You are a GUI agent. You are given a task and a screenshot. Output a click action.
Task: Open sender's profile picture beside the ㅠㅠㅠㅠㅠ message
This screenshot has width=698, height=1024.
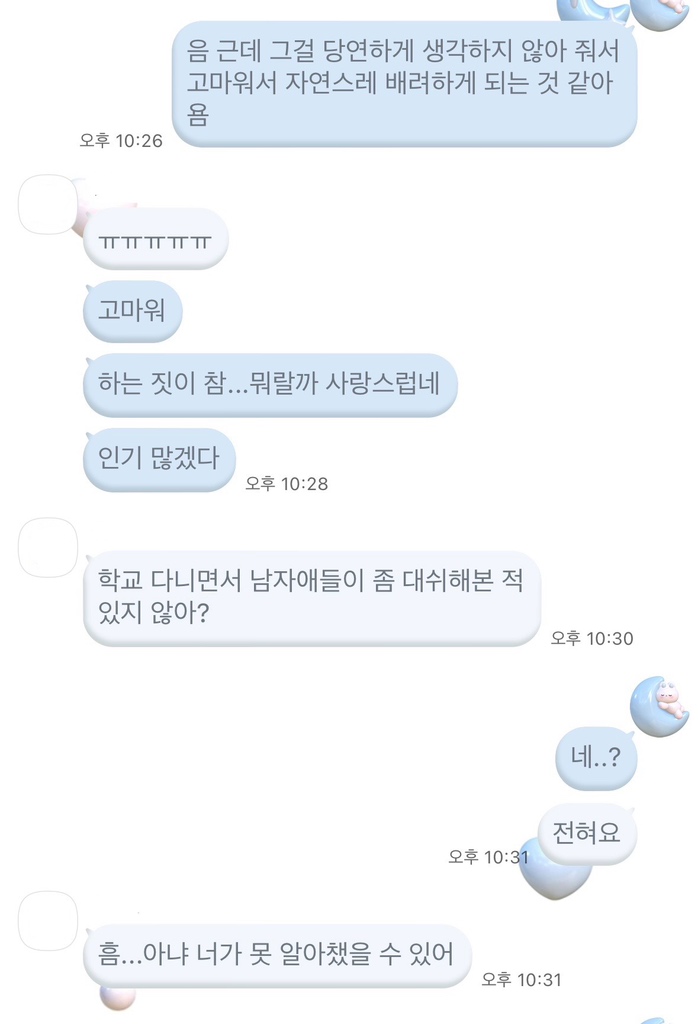click(x=48, y=205)
